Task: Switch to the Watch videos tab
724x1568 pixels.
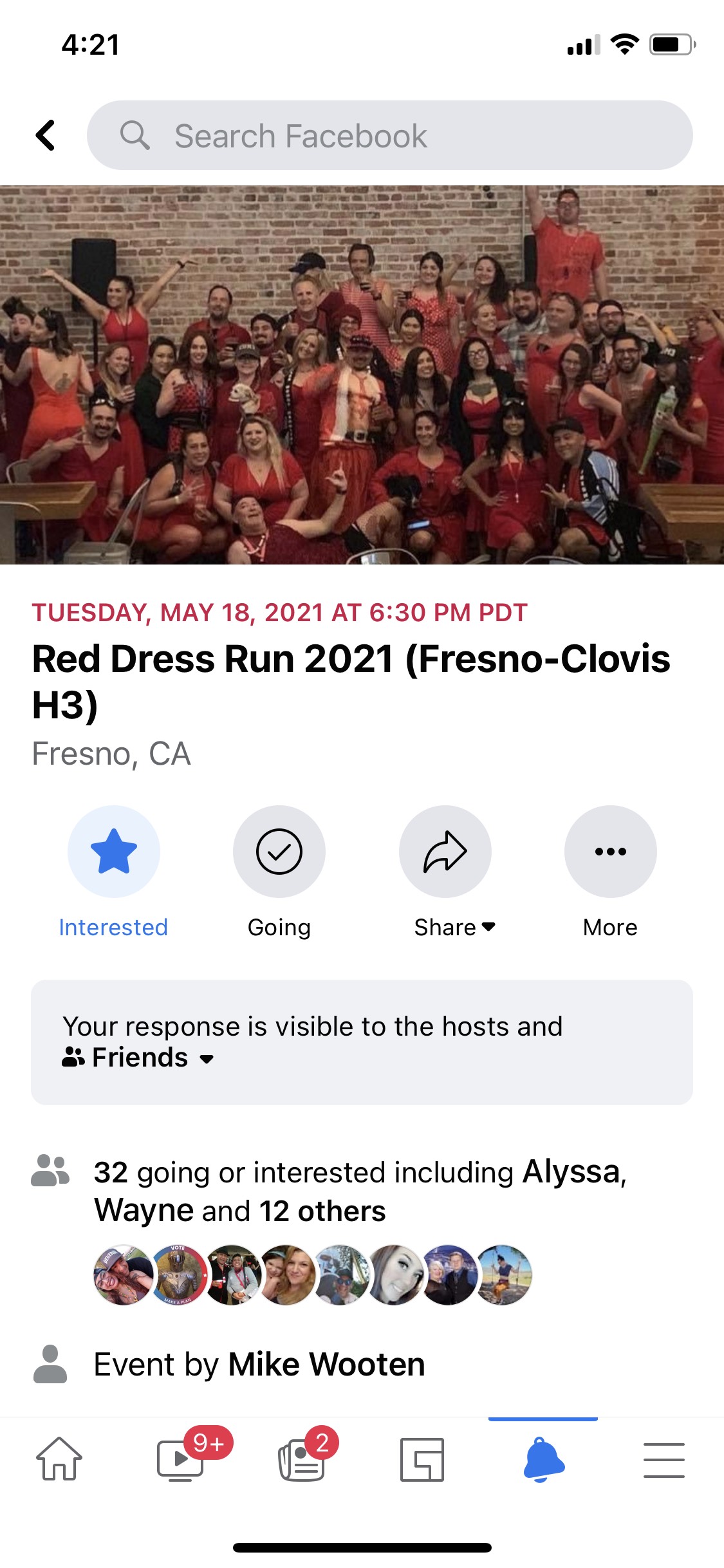Action: (181, 1459)
